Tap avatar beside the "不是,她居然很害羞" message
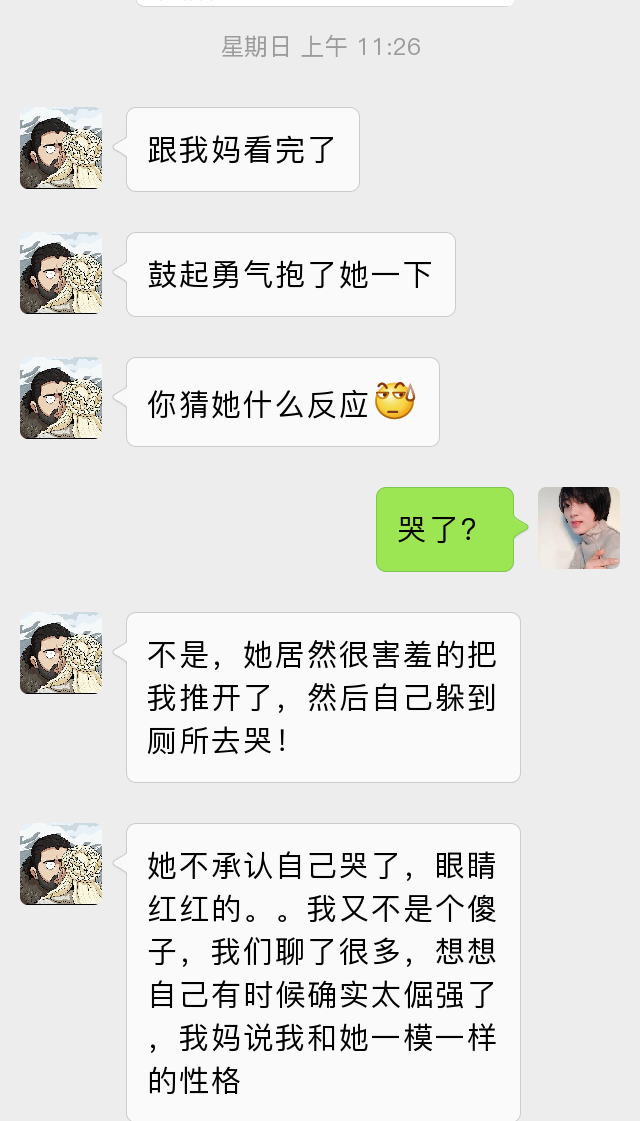This screenshot has width=640, height=1121. tap(61, 653)
